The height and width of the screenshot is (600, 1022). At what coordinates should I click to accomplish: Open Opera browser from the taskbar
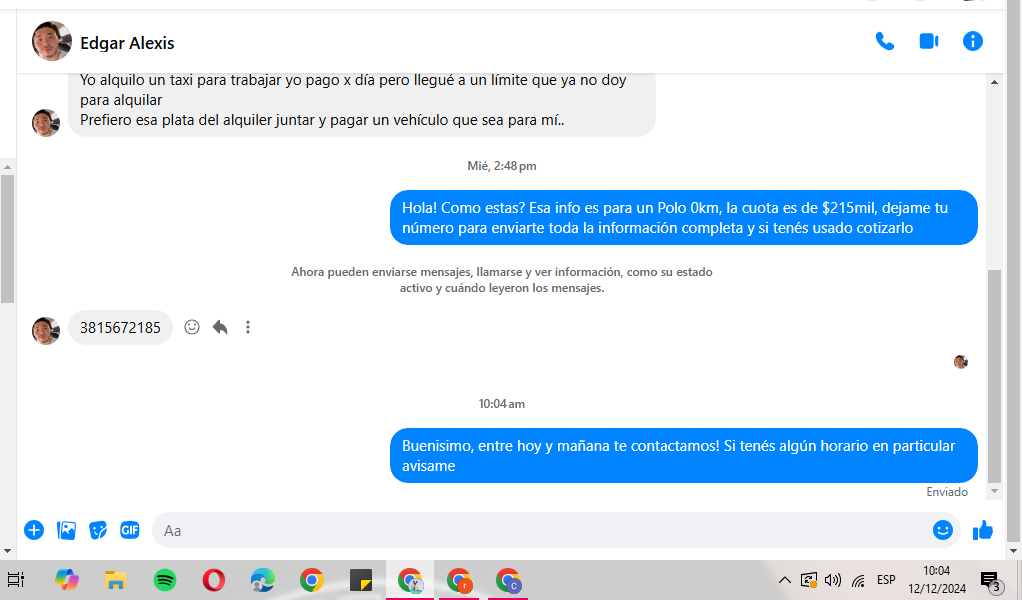[x=213, y=580]
